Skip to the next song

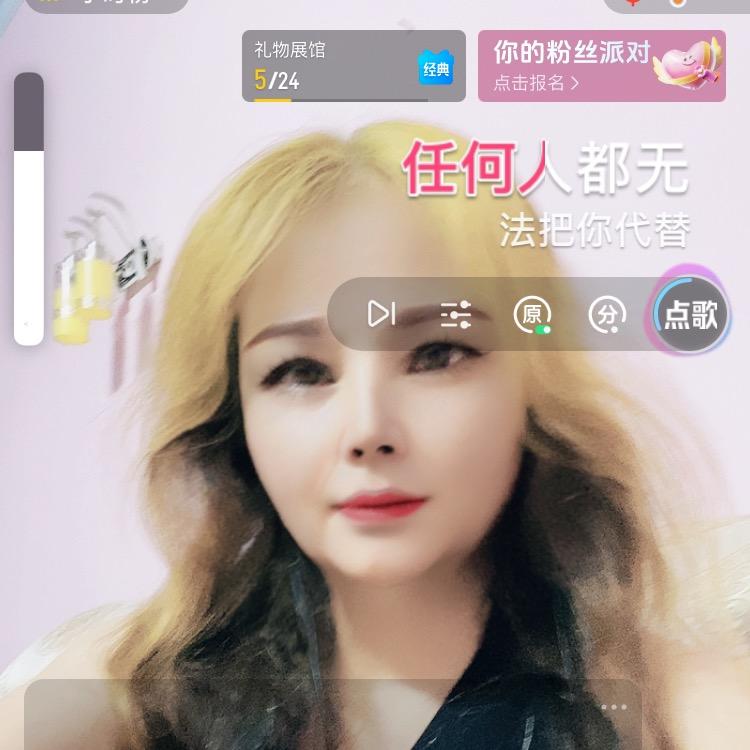(381, 314)
